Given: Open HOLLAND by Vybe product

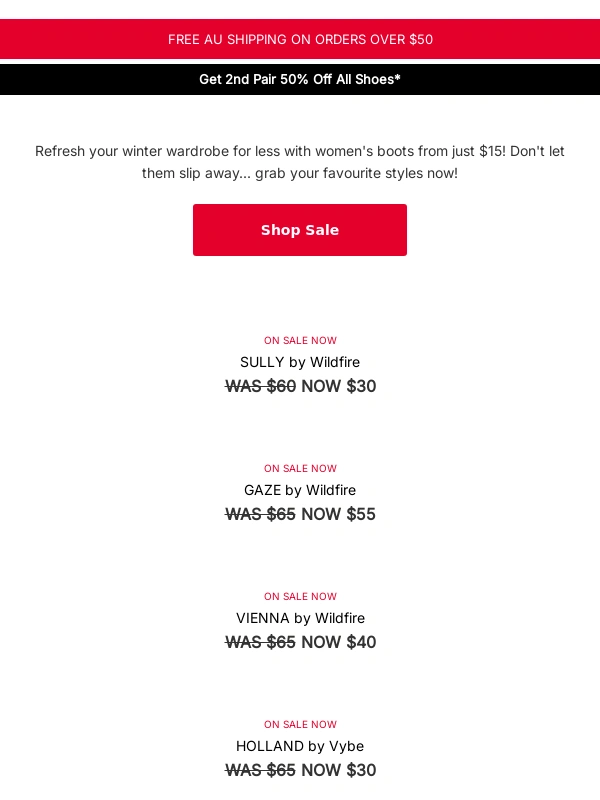Looking at the screenshot, I should 300,746.
